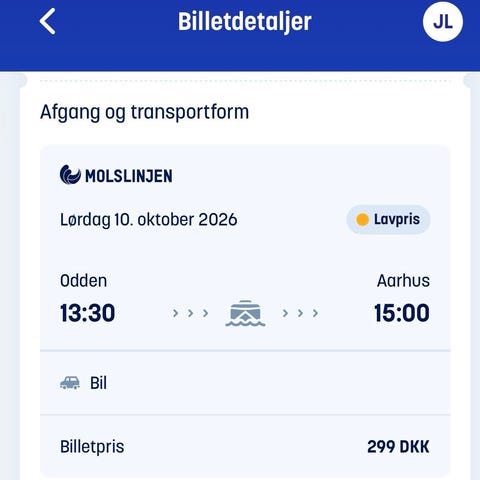Go back from Billetdetaljer
The height and width of the screenshot is (480, 480).
(x=47, y=22)
